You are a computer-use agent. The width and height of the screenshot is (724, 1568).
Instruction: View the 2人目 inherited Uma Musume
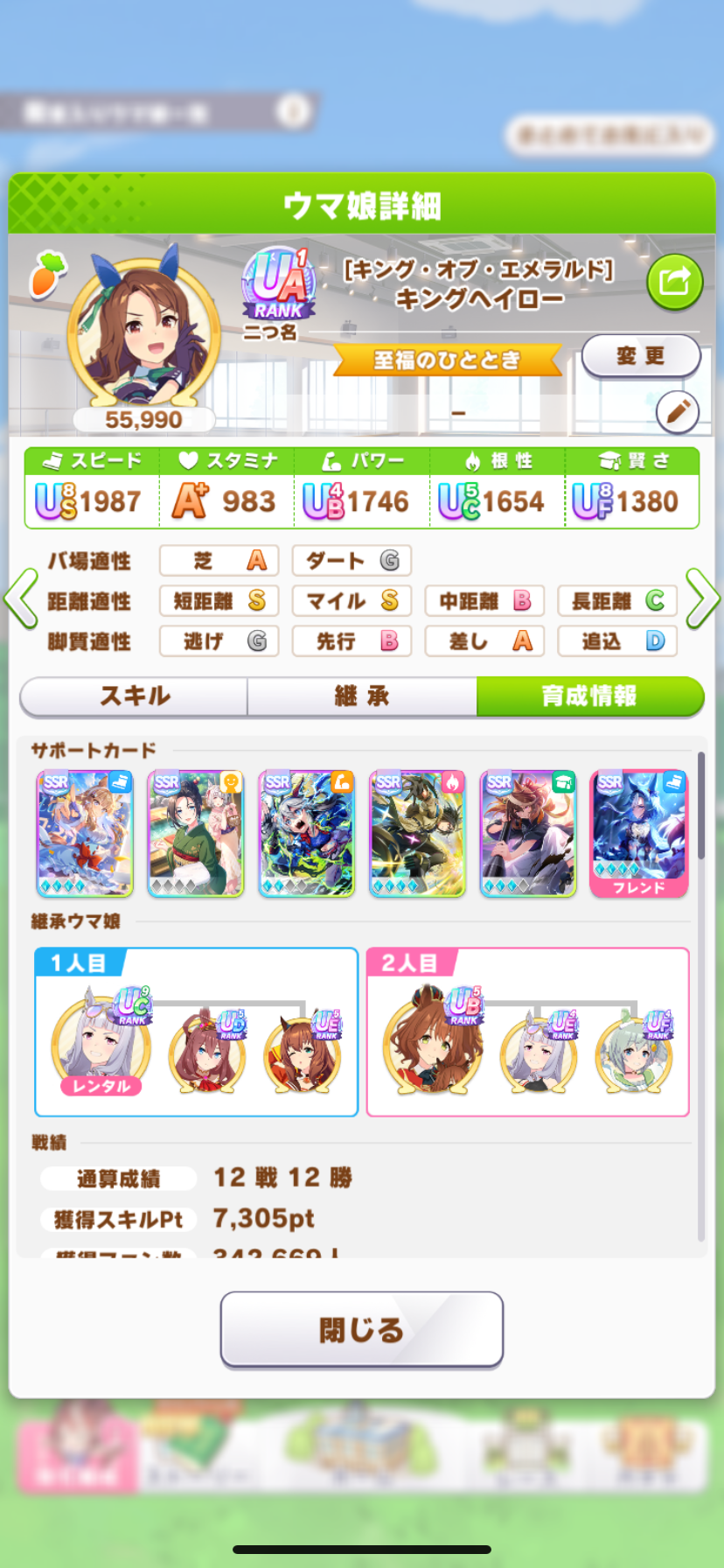point(435,1043)
